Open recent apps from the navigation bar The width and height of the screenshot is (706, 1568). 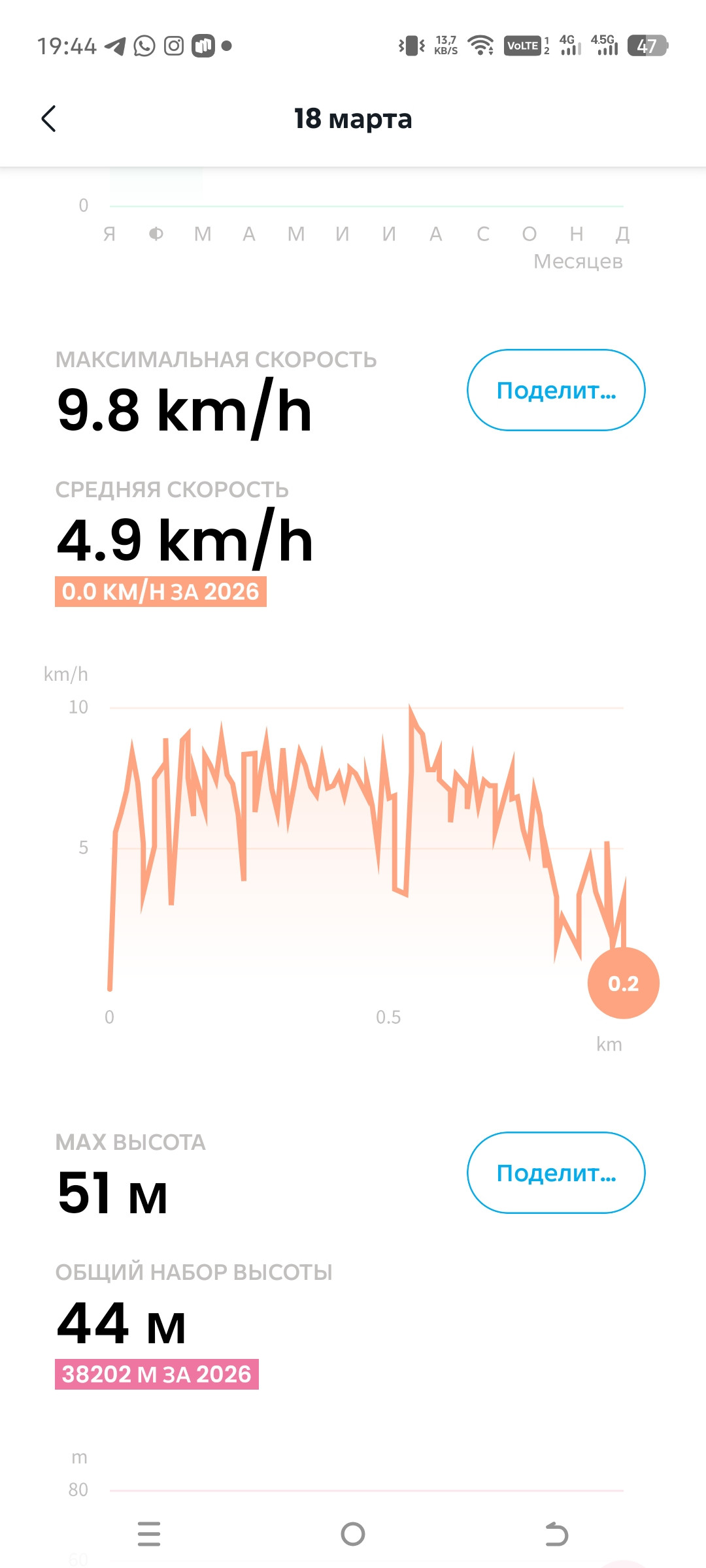click(x=149, y=1533)
